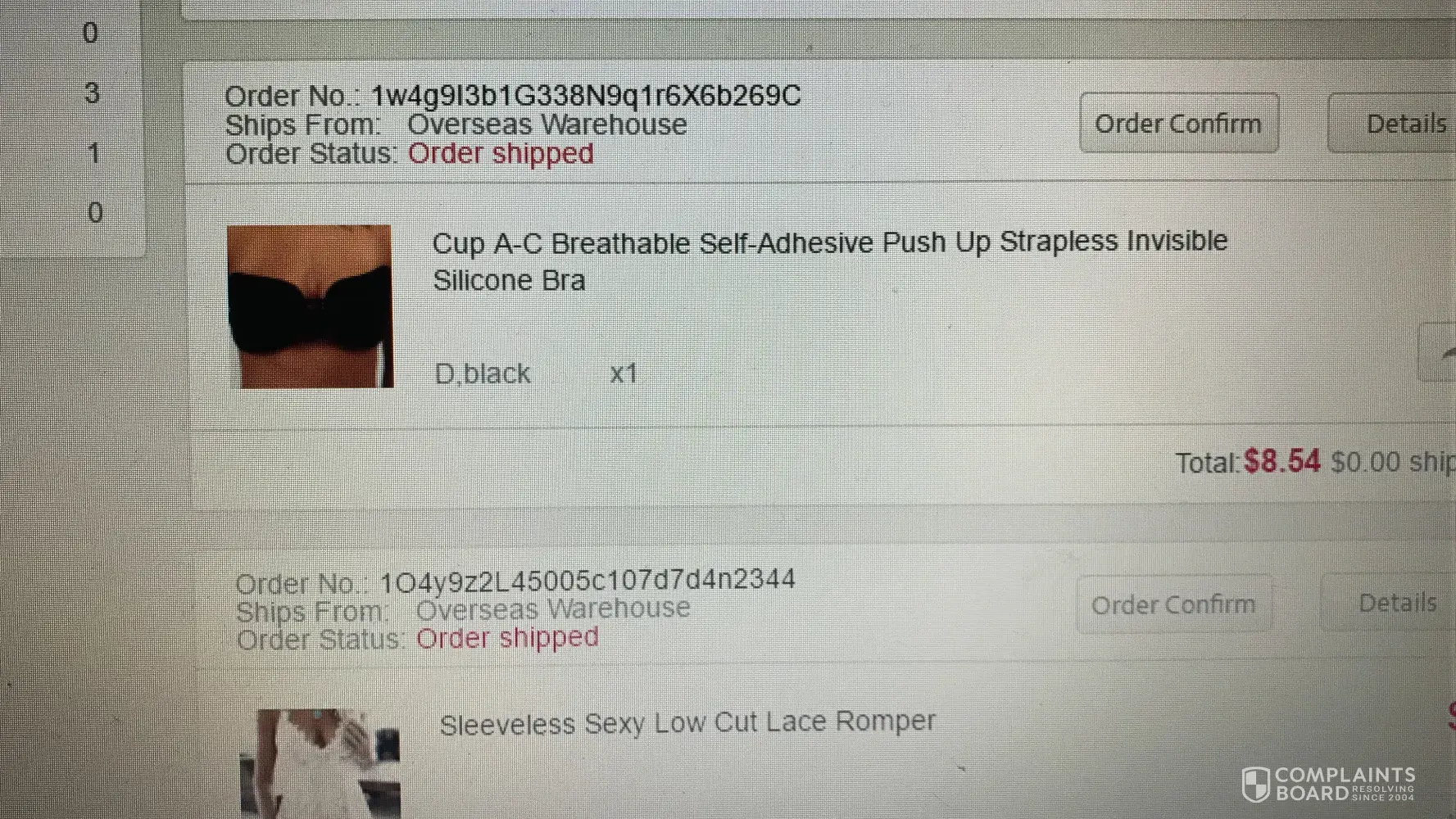The height and width of the screenshot is (819, 1456).
Task: Open the Sleeveless Sexy Low Cut Lace Romper title
Action: point(687,723)
